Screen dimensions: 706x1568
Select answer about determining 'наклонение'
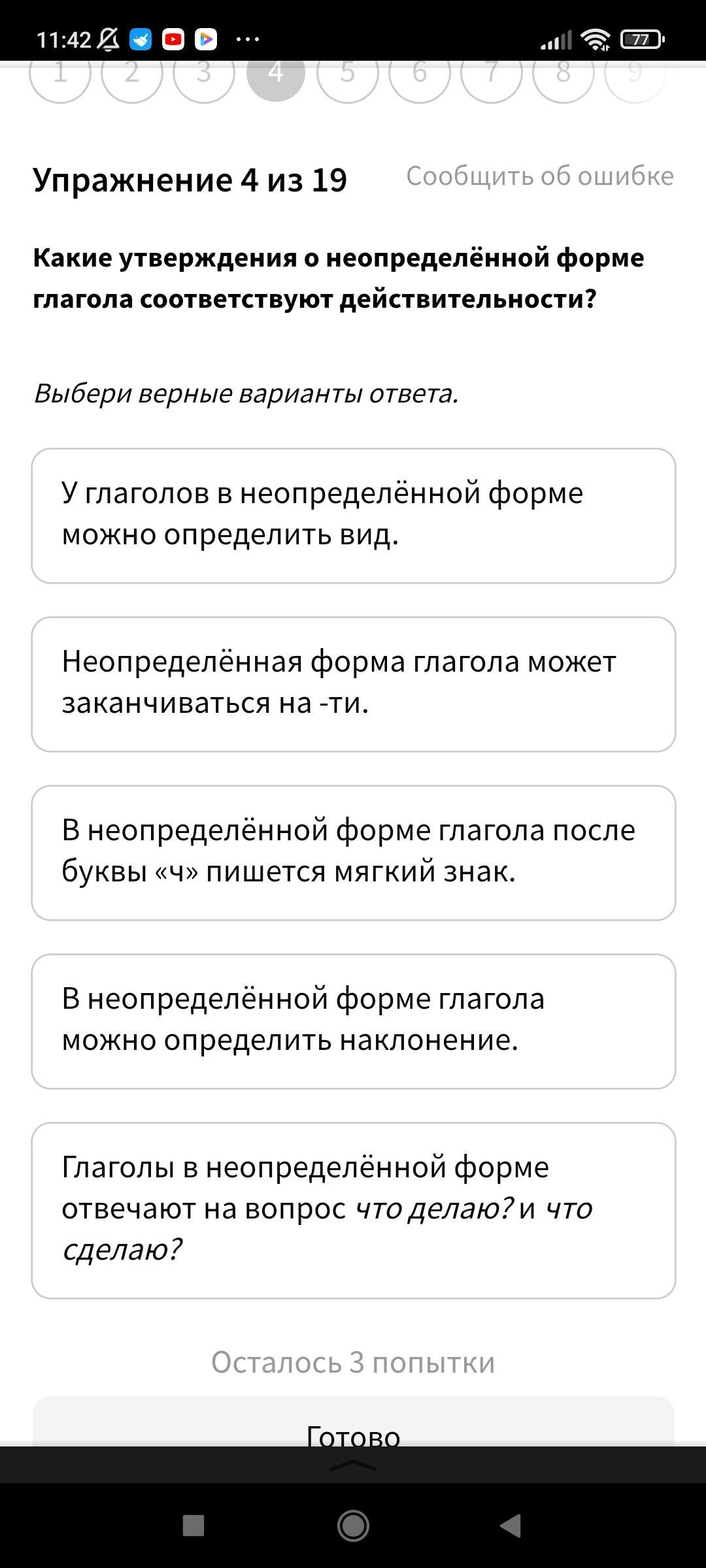click(353, 1021)
